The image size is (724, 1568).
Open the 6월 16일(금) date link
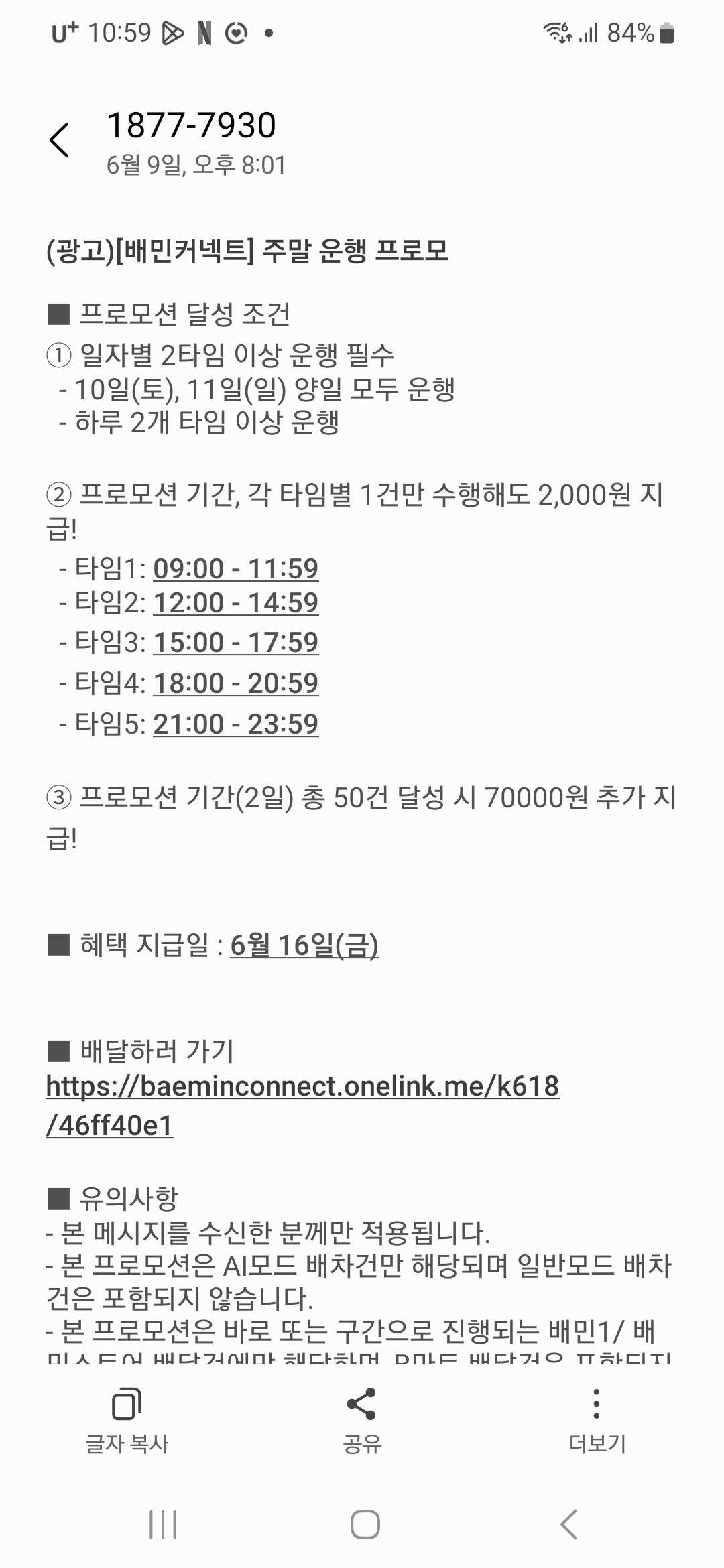coord(304,945)
